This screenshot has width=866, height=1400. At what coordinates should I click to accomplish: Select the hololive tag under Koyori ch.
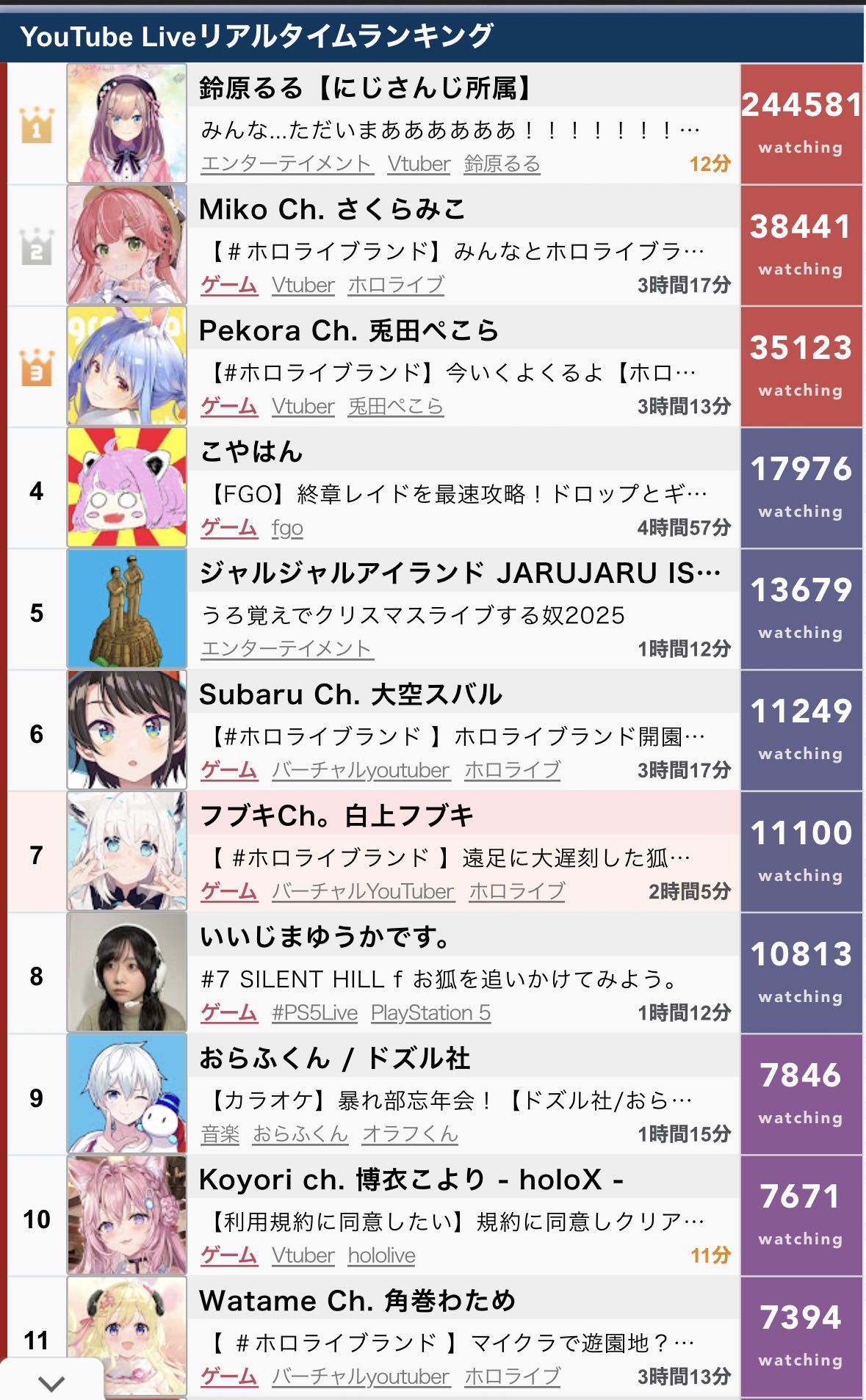coord(381,1255)
